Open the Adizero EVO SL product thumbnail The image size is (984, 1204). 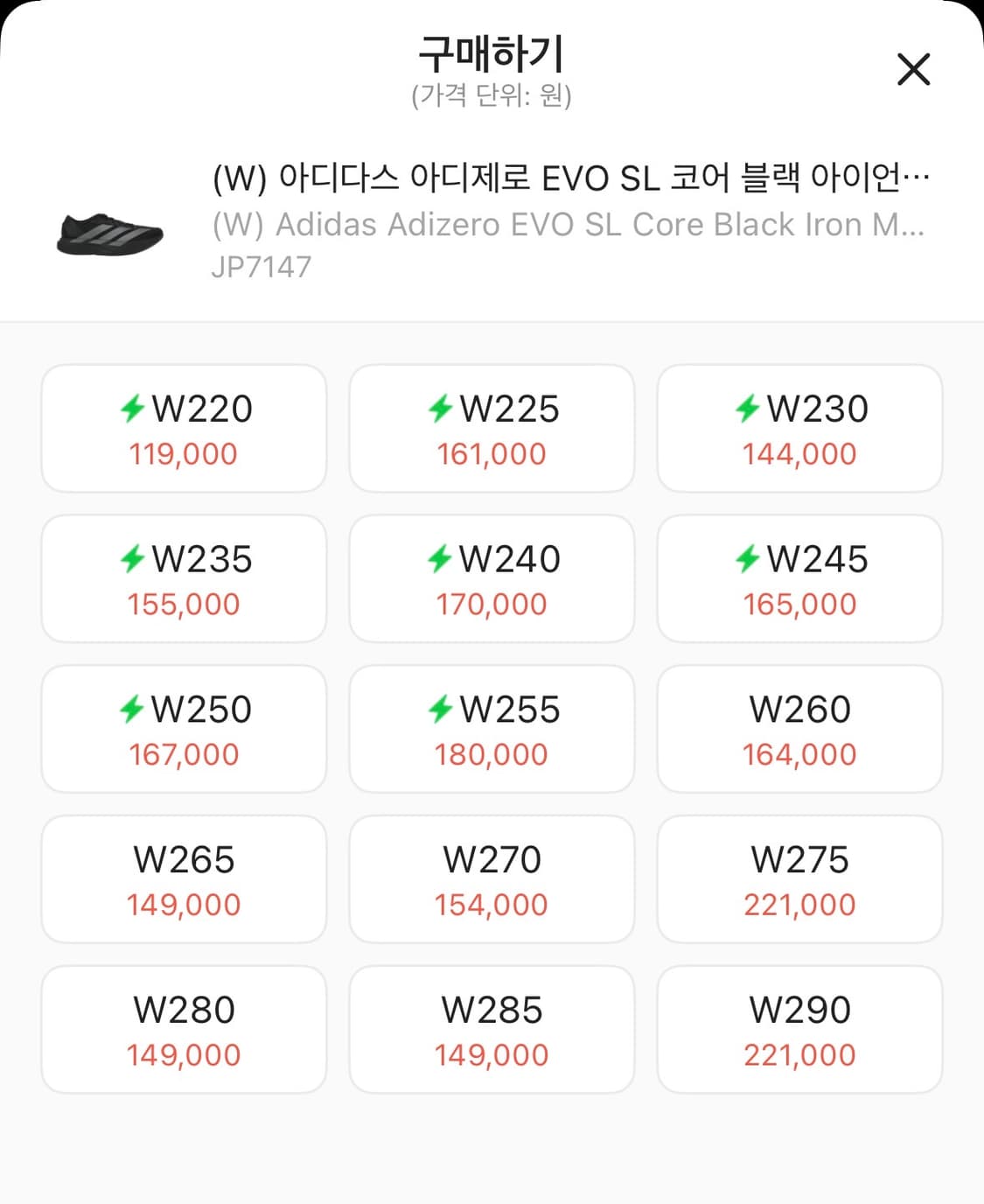[111, 232]
